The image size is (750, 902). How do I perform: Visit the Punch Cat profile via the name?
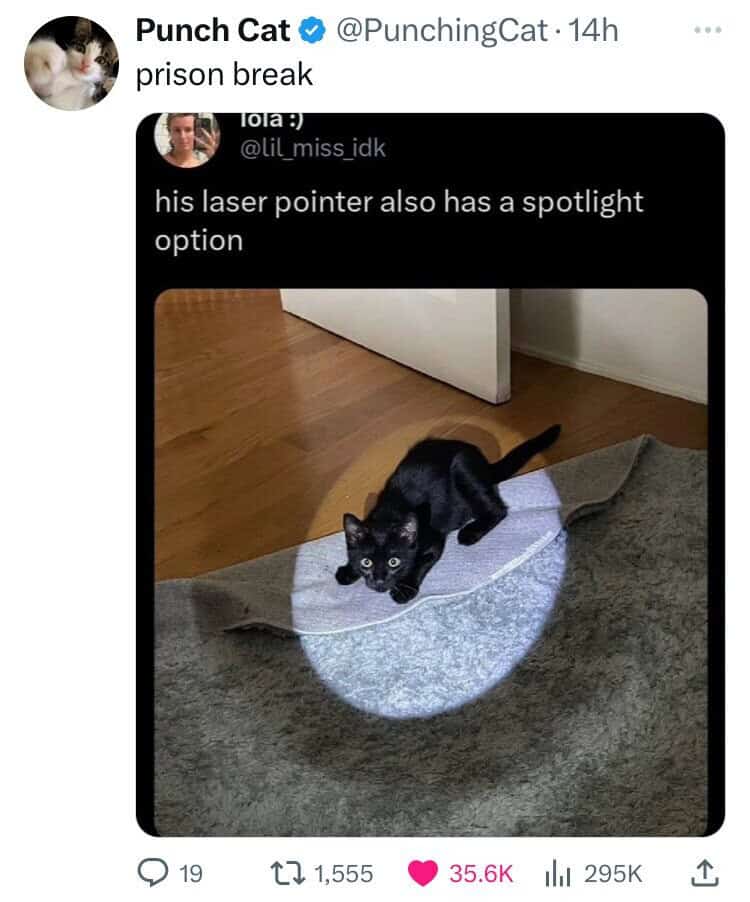point(212,31)
